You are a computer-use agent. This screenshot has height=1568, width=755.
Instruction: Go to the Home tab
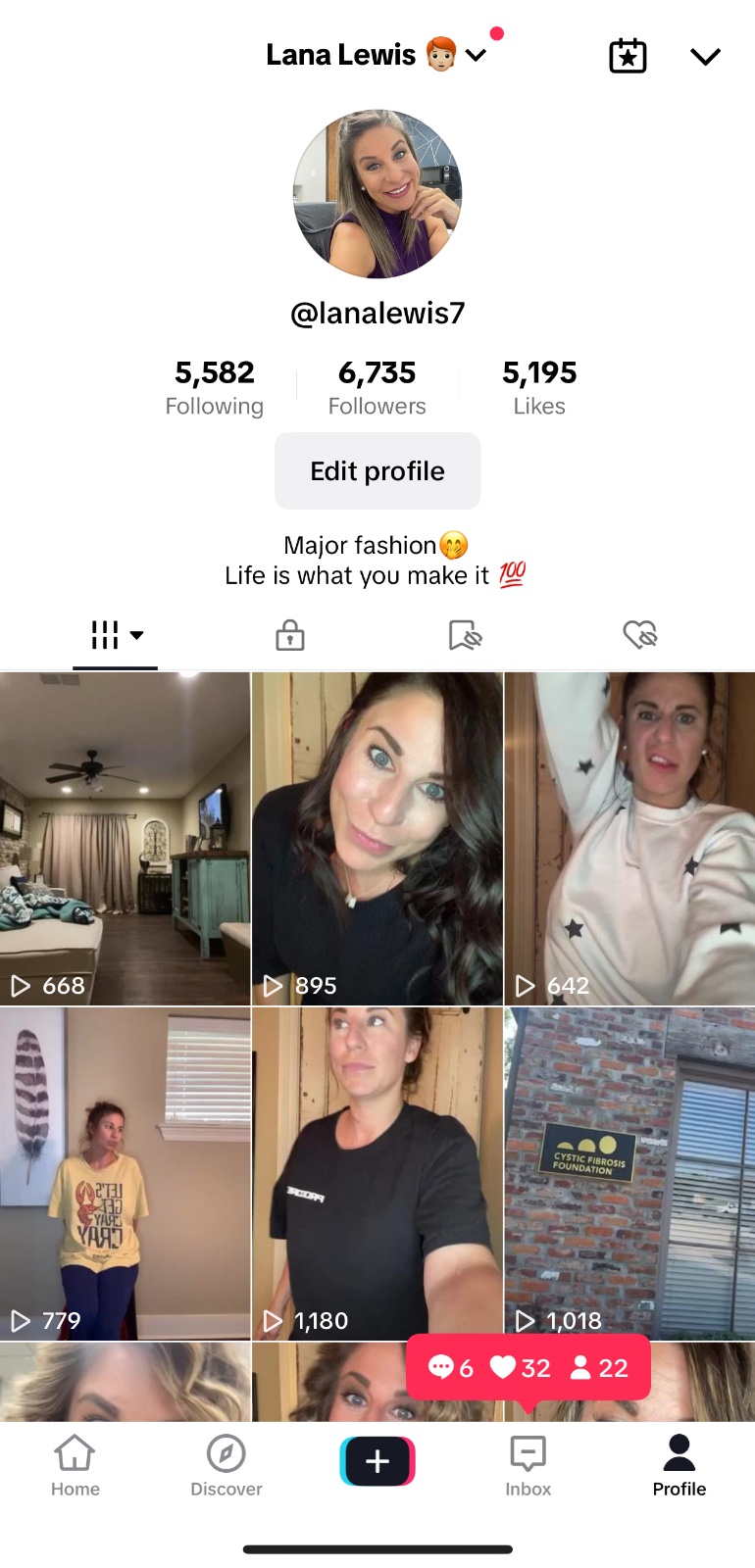(75, 1465)
